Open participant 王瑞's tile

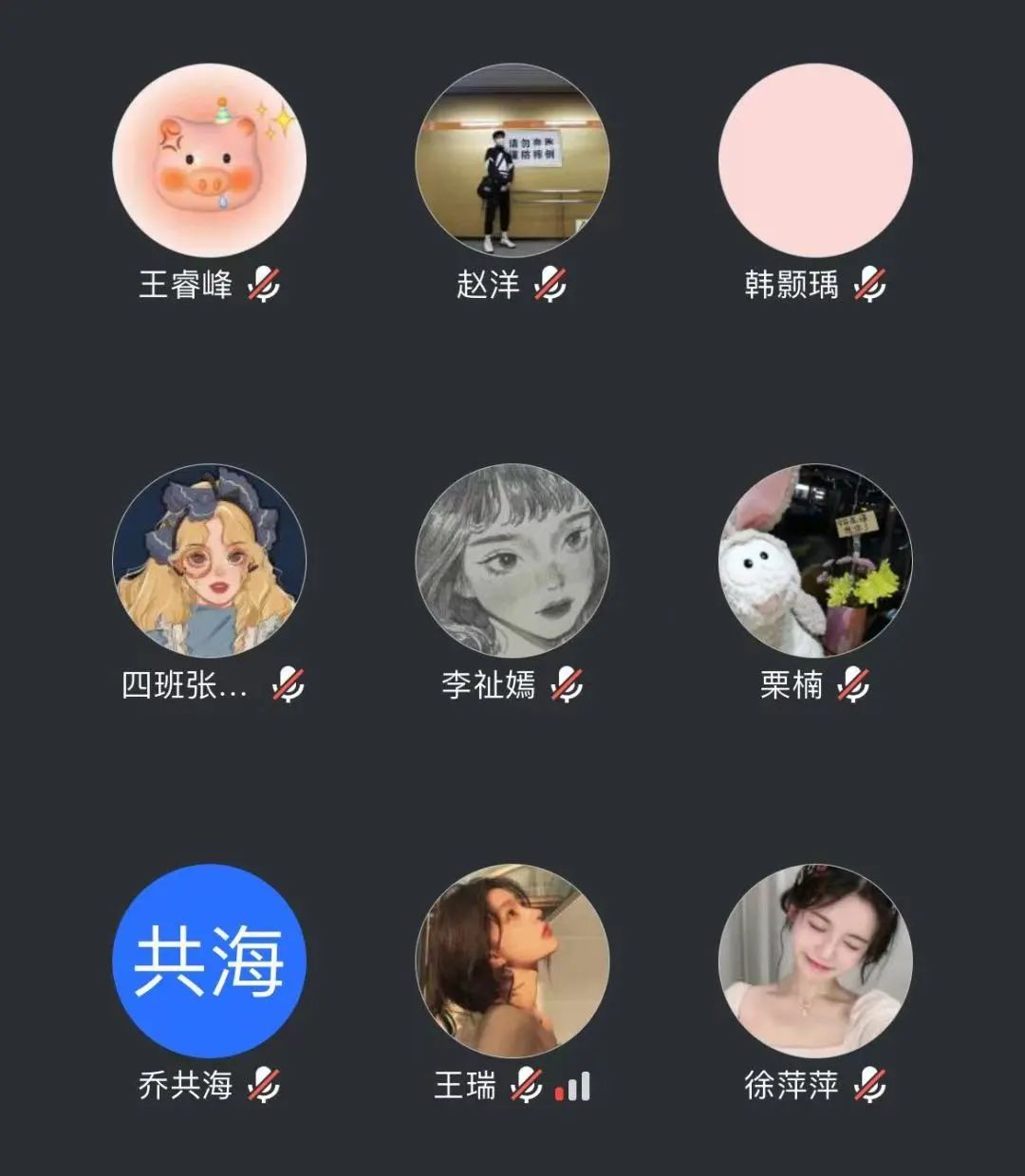click(512, 961)
